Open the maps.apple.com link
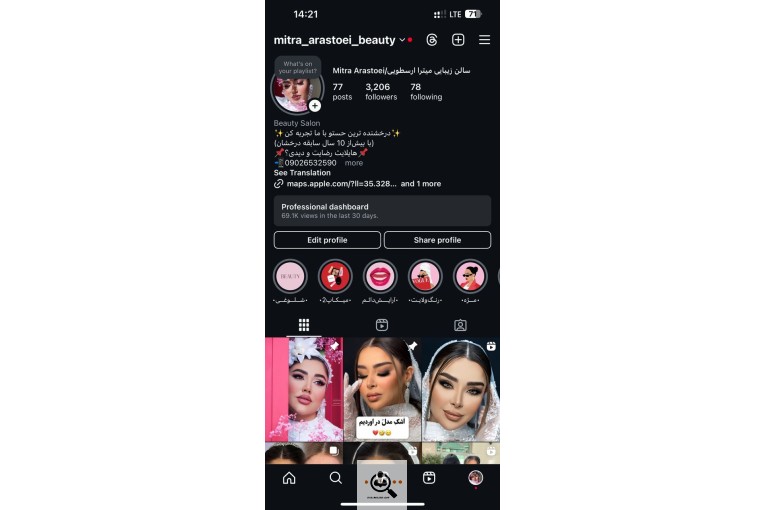 click(x=334, y=184)
